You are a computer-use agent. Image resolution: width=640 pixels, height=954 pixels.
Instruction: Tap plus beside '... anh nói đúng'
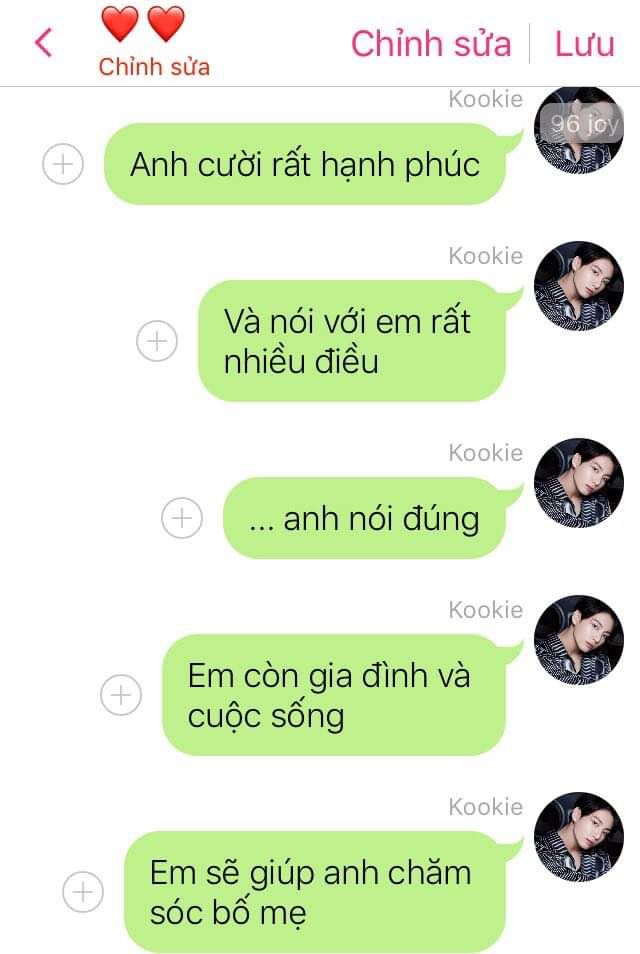click(x=182, y=518)
